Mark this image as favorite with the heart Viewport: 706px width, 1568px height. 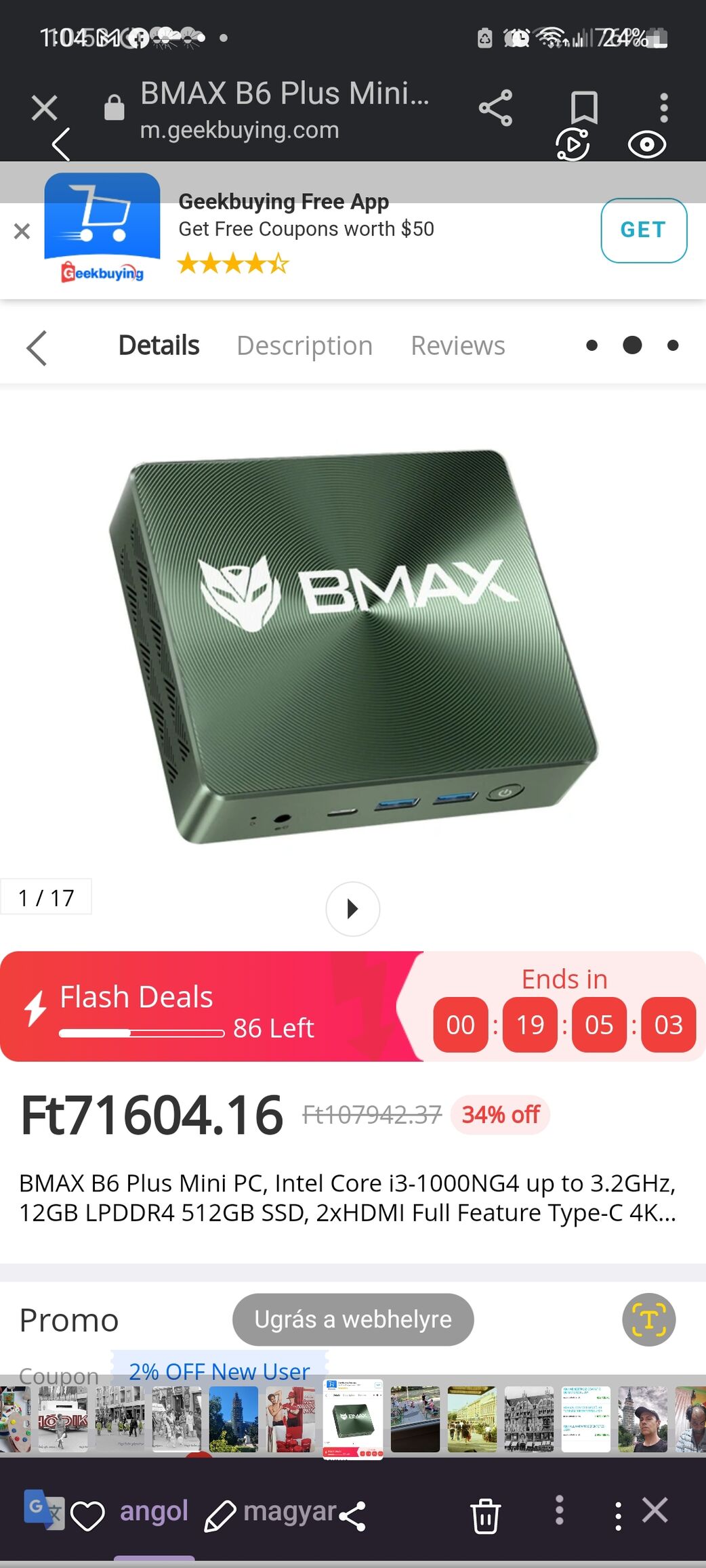click(87, 1516)
